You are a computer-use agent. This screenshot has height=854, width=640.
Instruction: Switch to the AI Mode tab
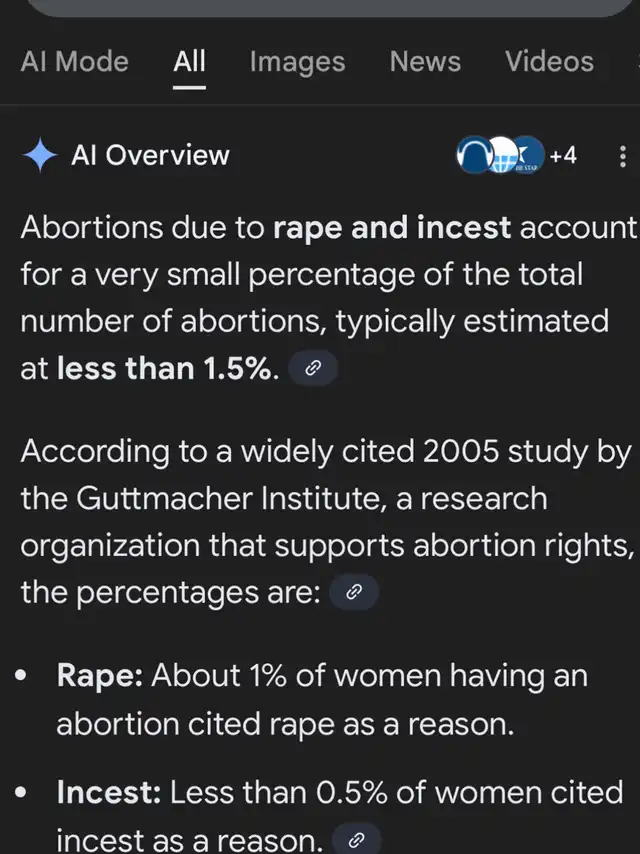click(75, 62)
